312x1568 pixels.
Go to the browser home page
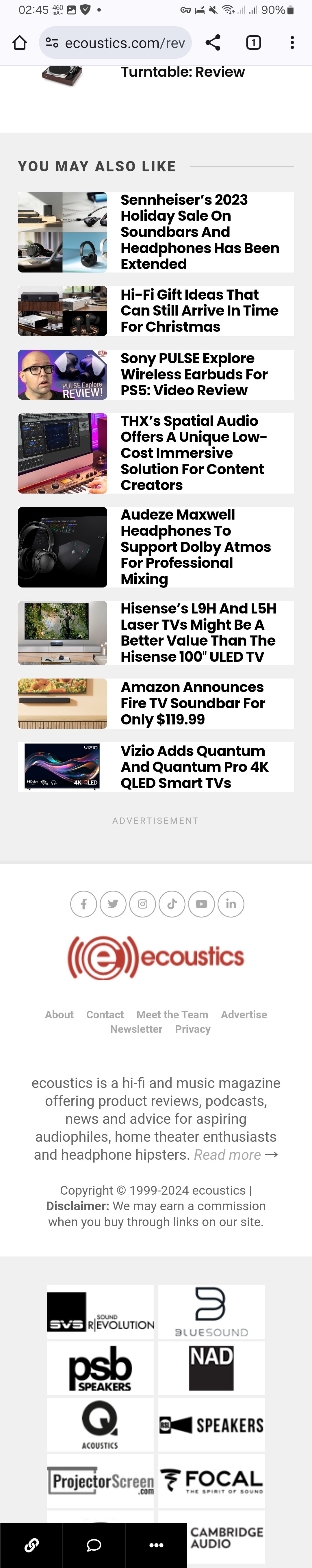[x=20, y=42]
